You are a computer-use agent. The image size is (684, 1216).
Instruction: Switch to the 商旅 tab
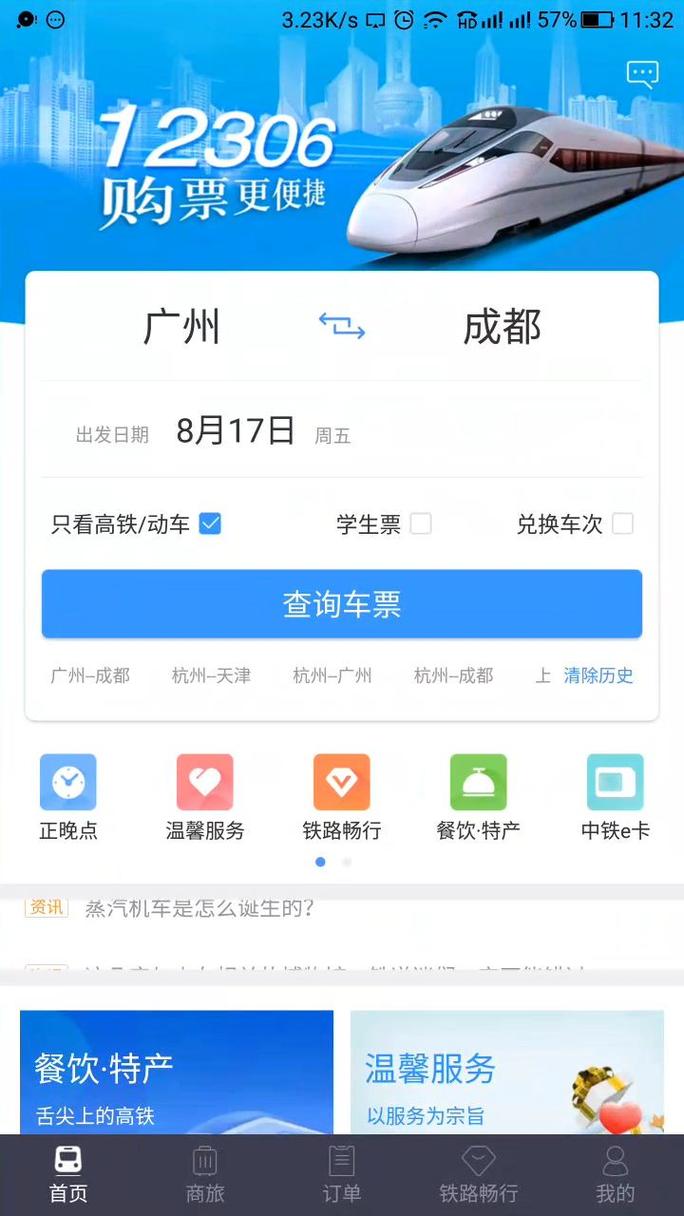point(205,1174)
